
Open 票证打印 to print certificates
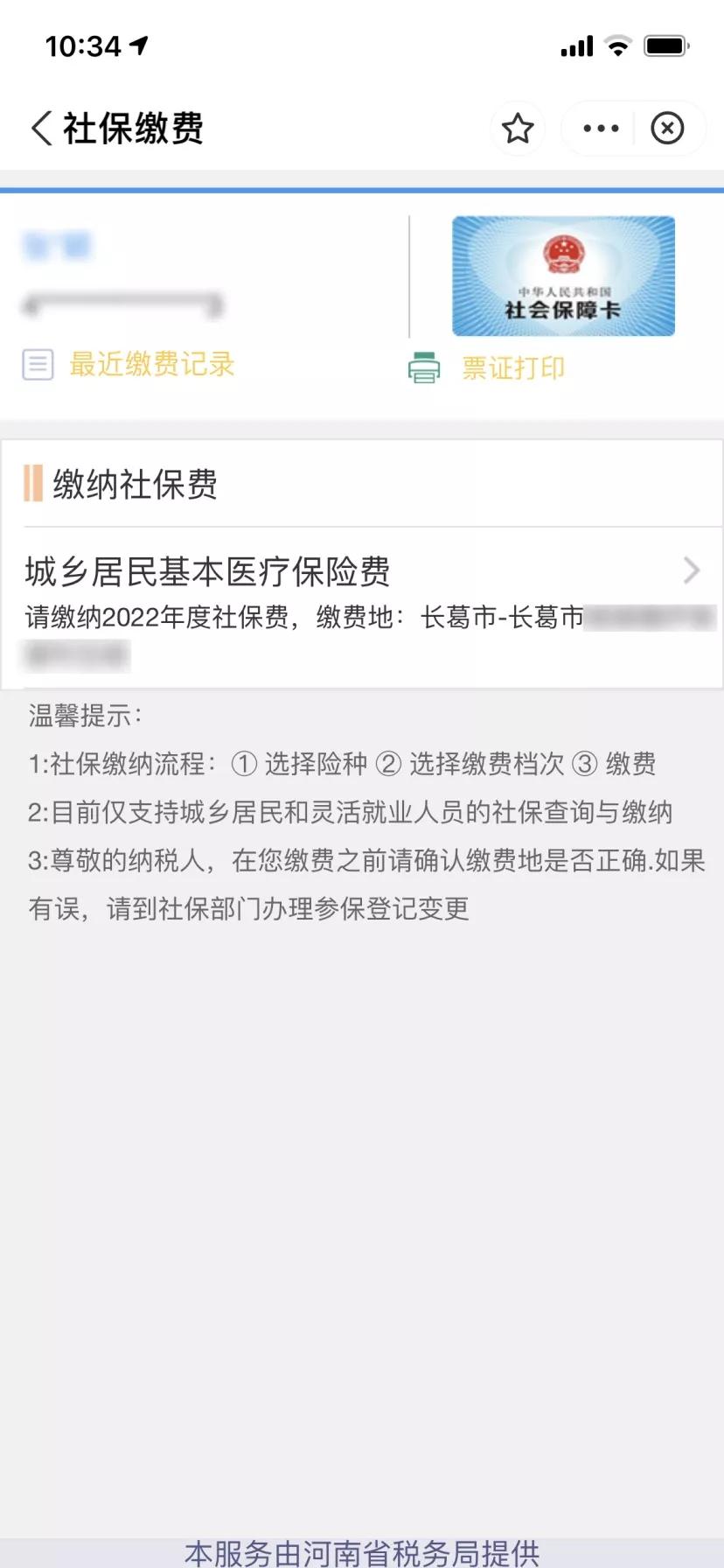513,367
